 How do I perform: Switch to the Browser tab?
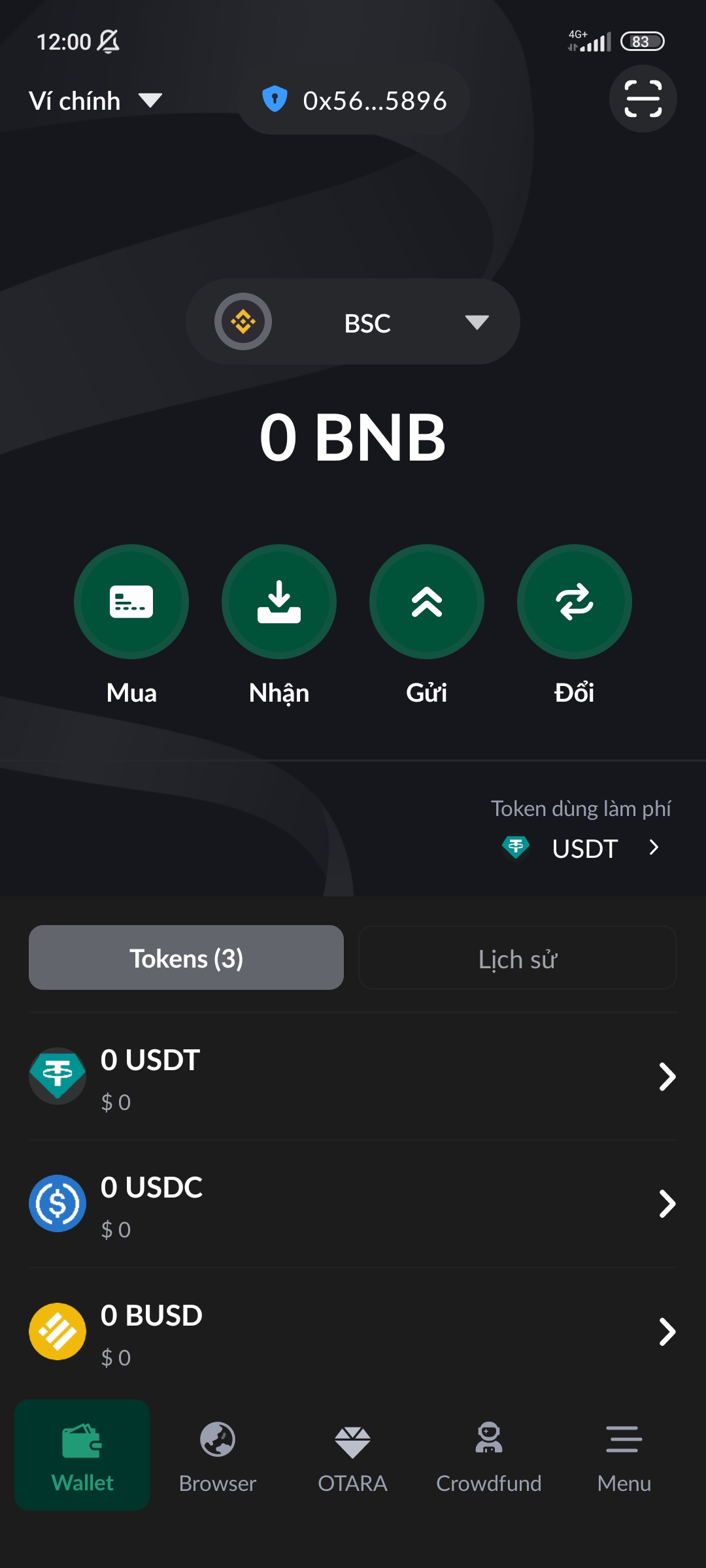[218, 1455]
